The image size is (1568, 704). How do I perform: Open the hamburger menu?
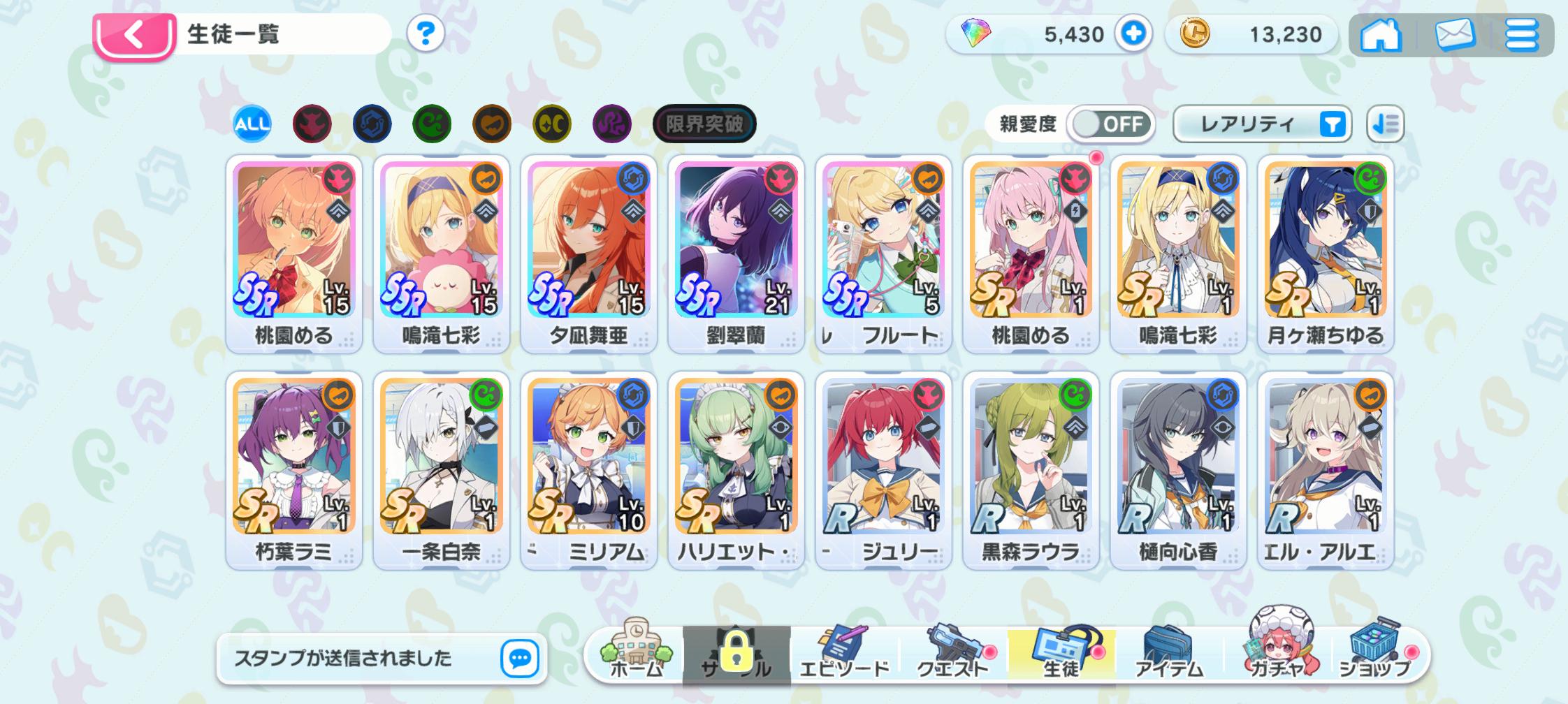pos(1522,34)
